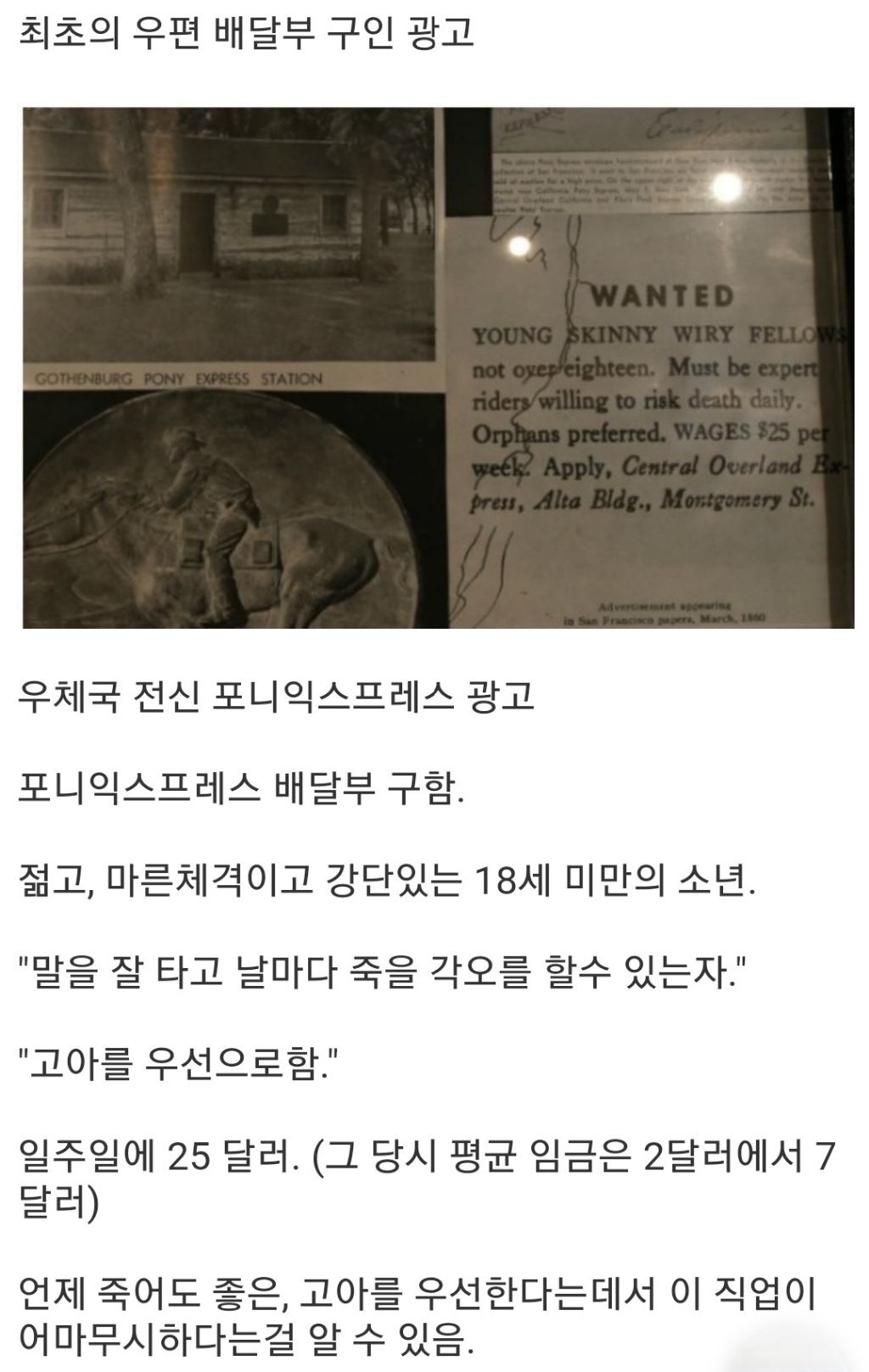
Task: Open the Pony Express wanted-ad photo
Action: click(438, 367)
